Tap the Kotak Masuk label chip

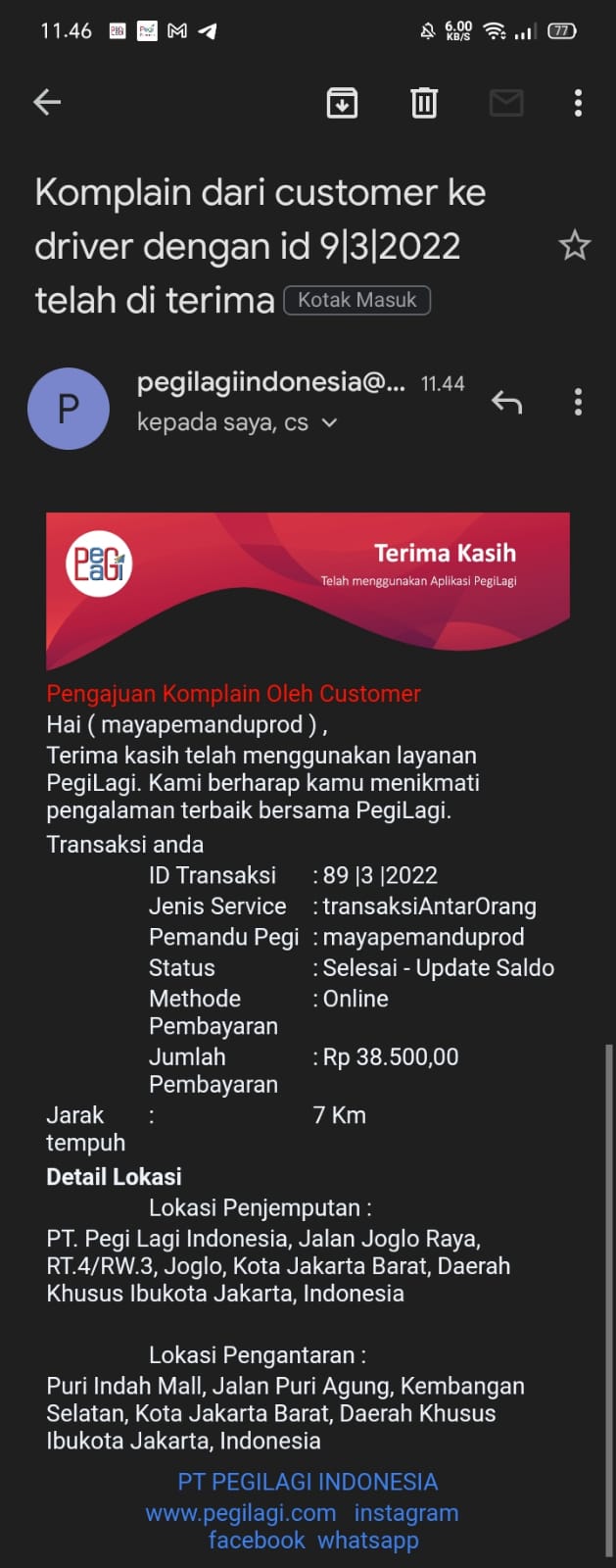click(x=356, y=300)
